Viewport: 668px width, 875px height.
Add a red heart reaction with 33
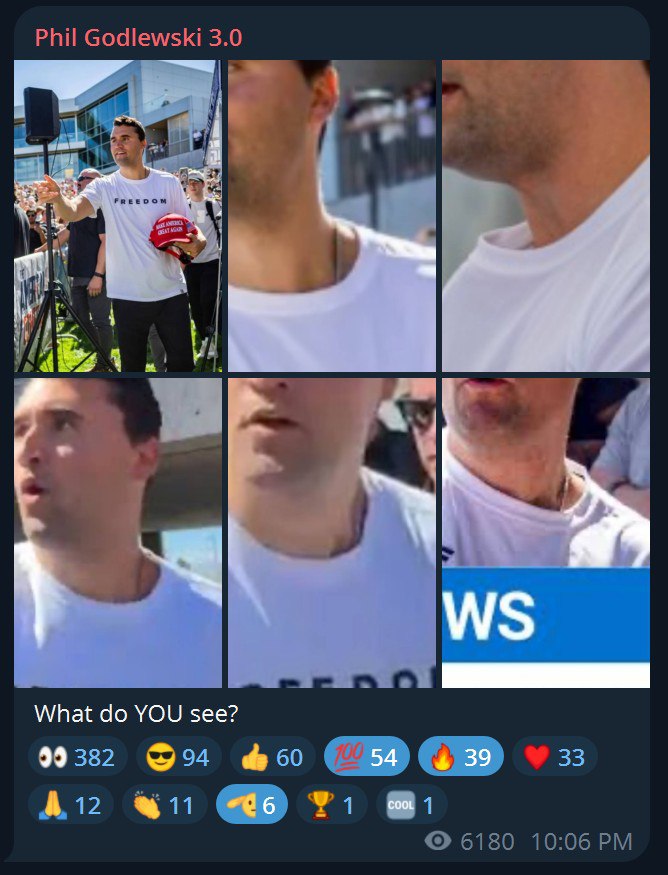[x=554, y=757]
